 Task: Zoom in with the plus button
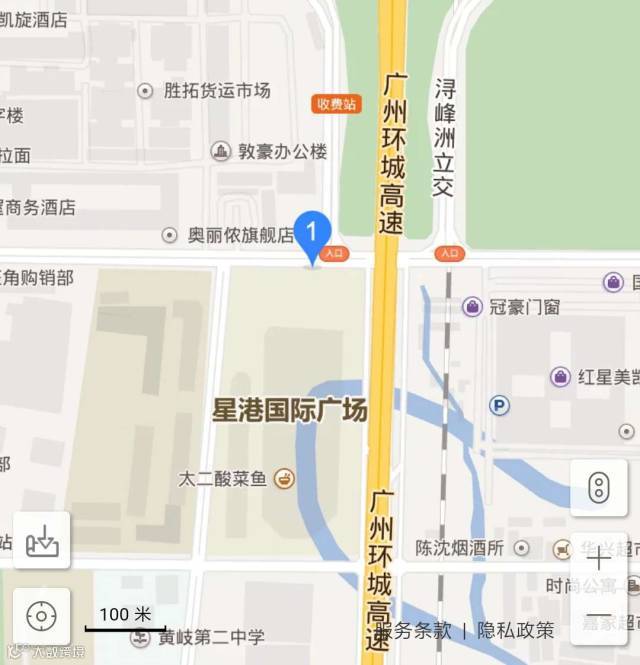pyautogui.click(x=598, y=558)
